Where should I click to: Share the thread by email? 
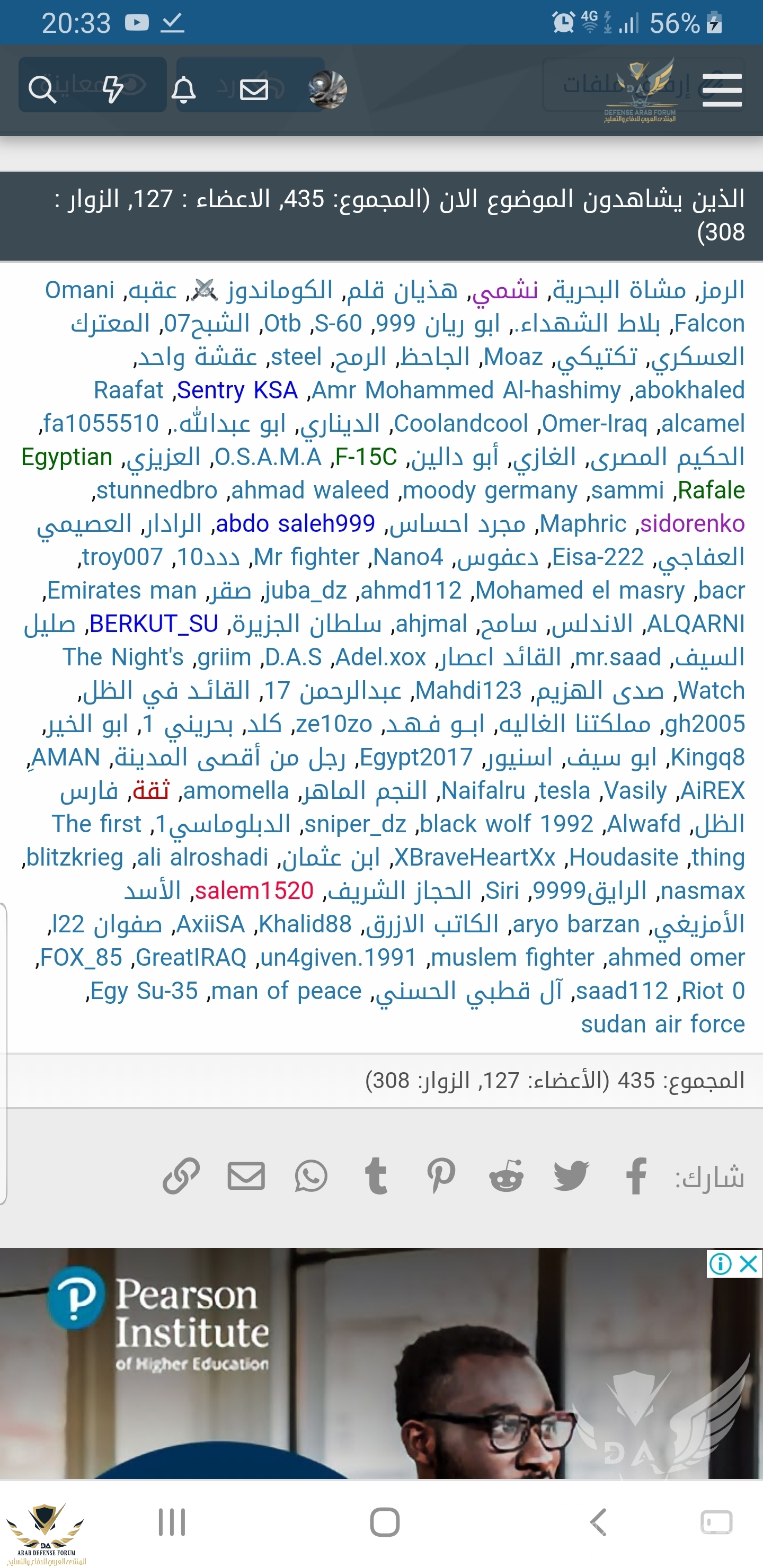click(246, 1175)
